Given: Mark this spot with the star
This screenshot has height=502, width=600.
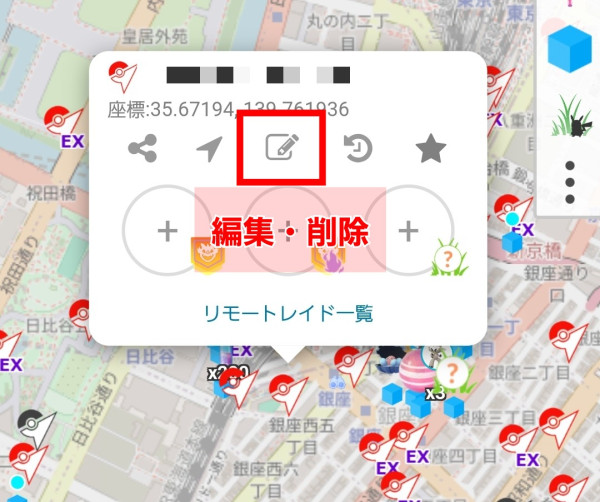Looking at the screenshot, I should 430,150.
